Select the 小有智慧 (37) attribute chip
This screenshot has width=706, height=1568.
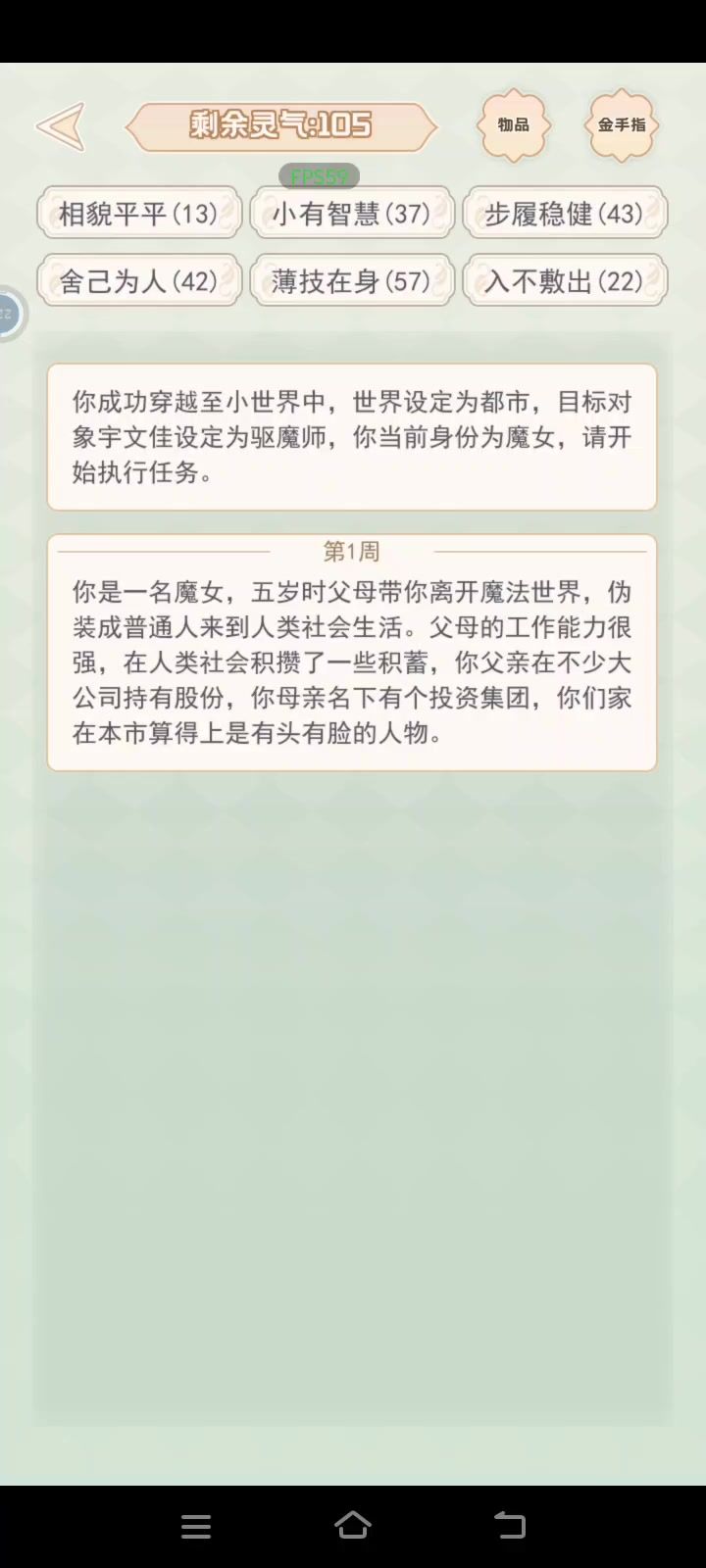pos(351,213)
